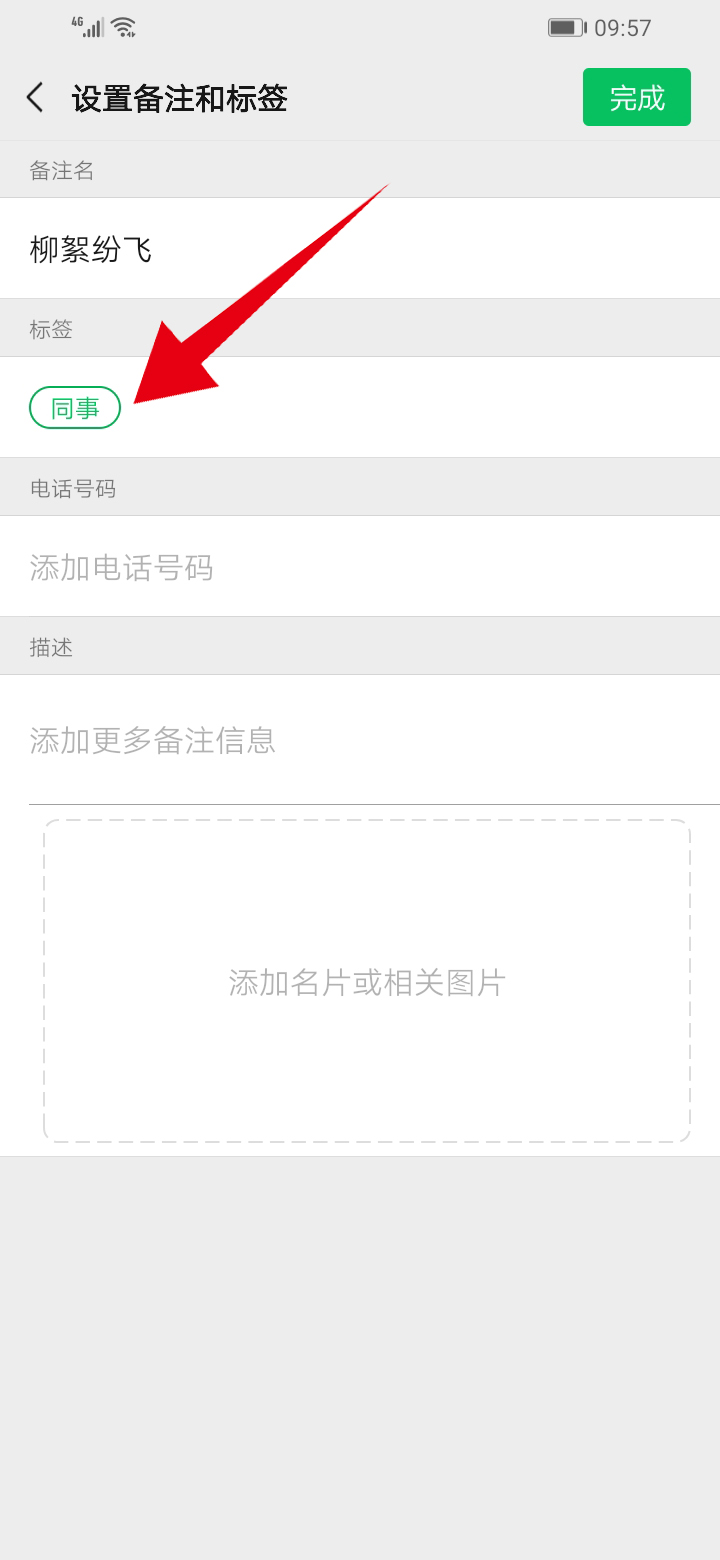
Task: Click the remark name row background
Action: 360,248
